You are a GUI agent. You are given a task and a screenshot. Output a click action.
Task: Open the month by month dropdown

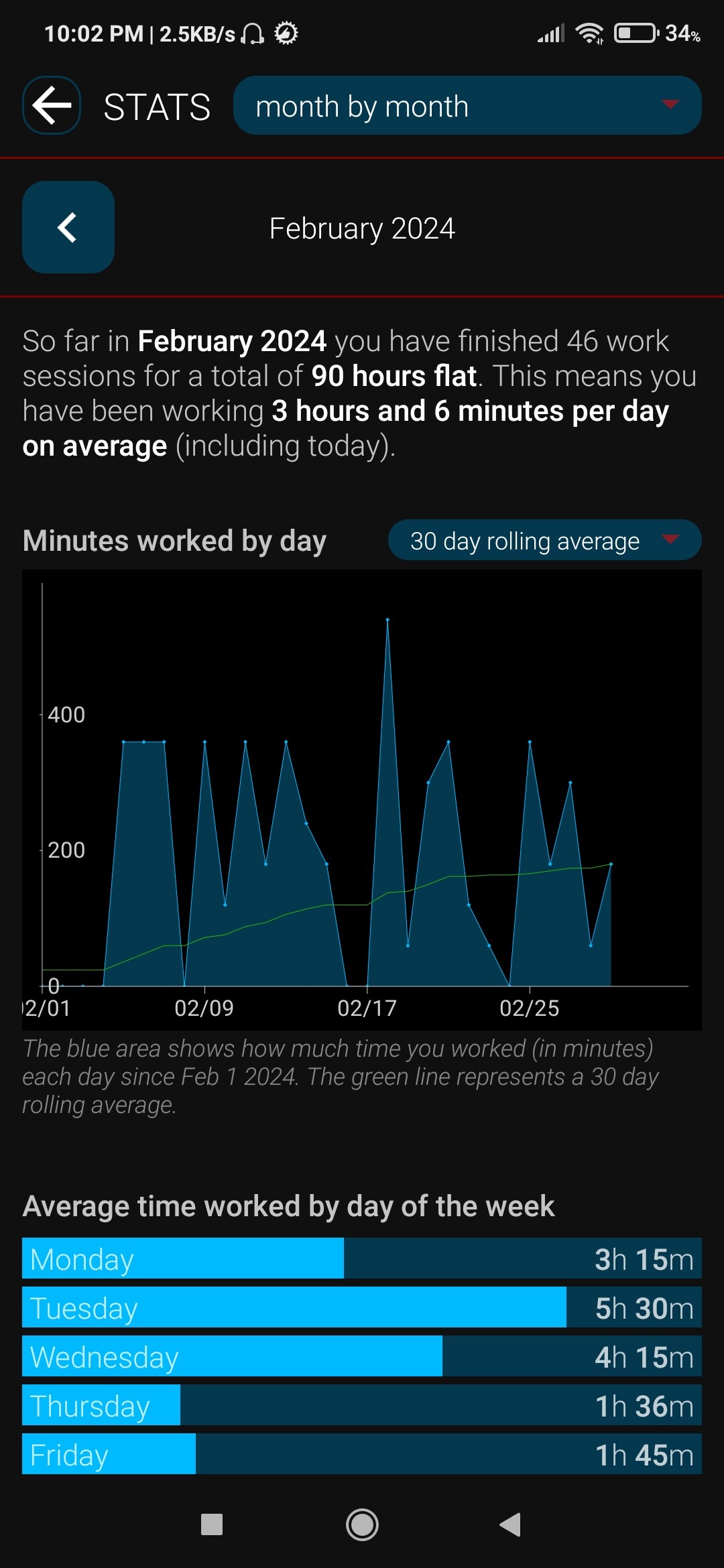point(467,105)
